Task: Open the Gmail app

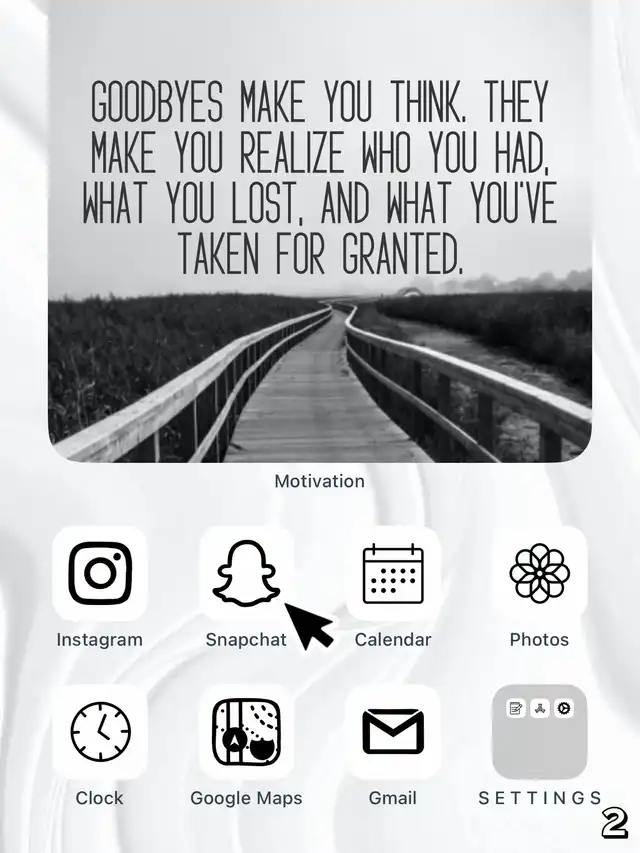Action: [x=393, y=732]
